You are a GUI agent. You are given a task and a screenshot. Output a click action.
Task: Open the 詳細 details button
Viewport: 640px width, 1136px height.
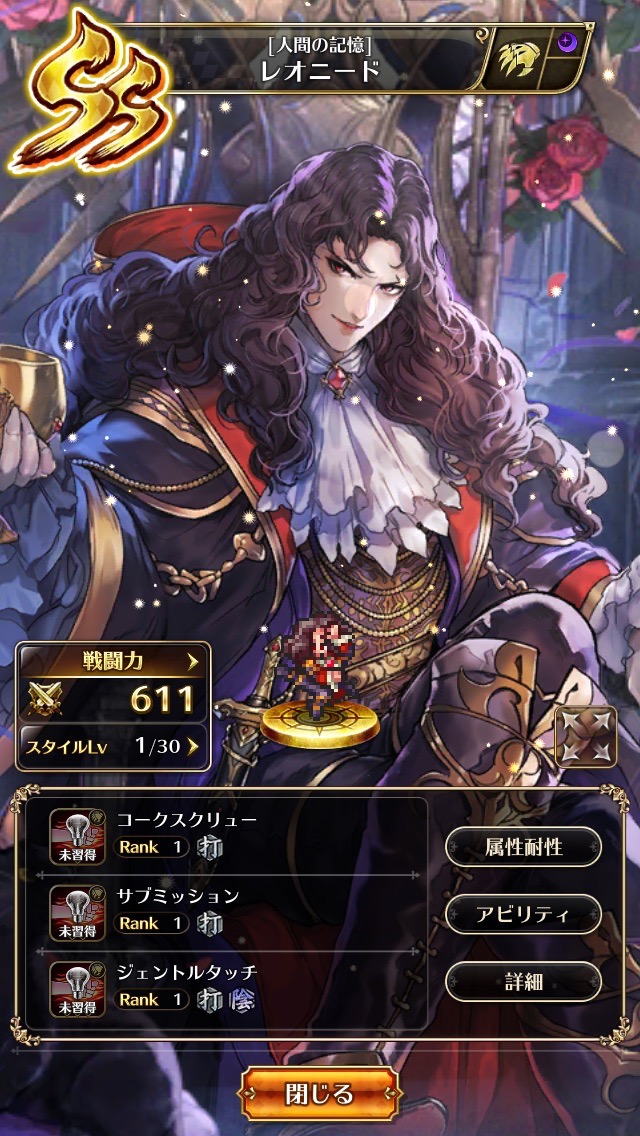tap(523, 982)
